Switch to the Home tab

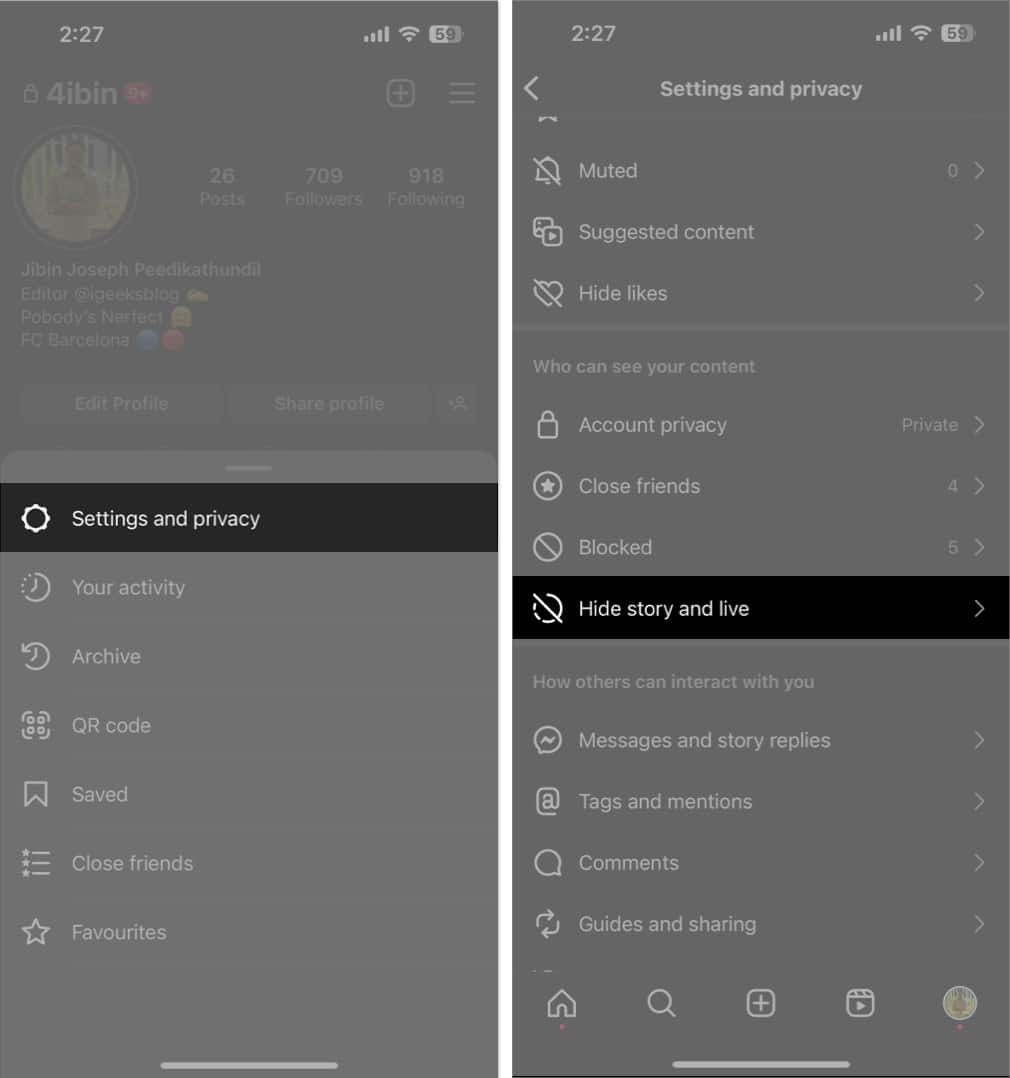pyautogui.click(x=562, y=1002)
